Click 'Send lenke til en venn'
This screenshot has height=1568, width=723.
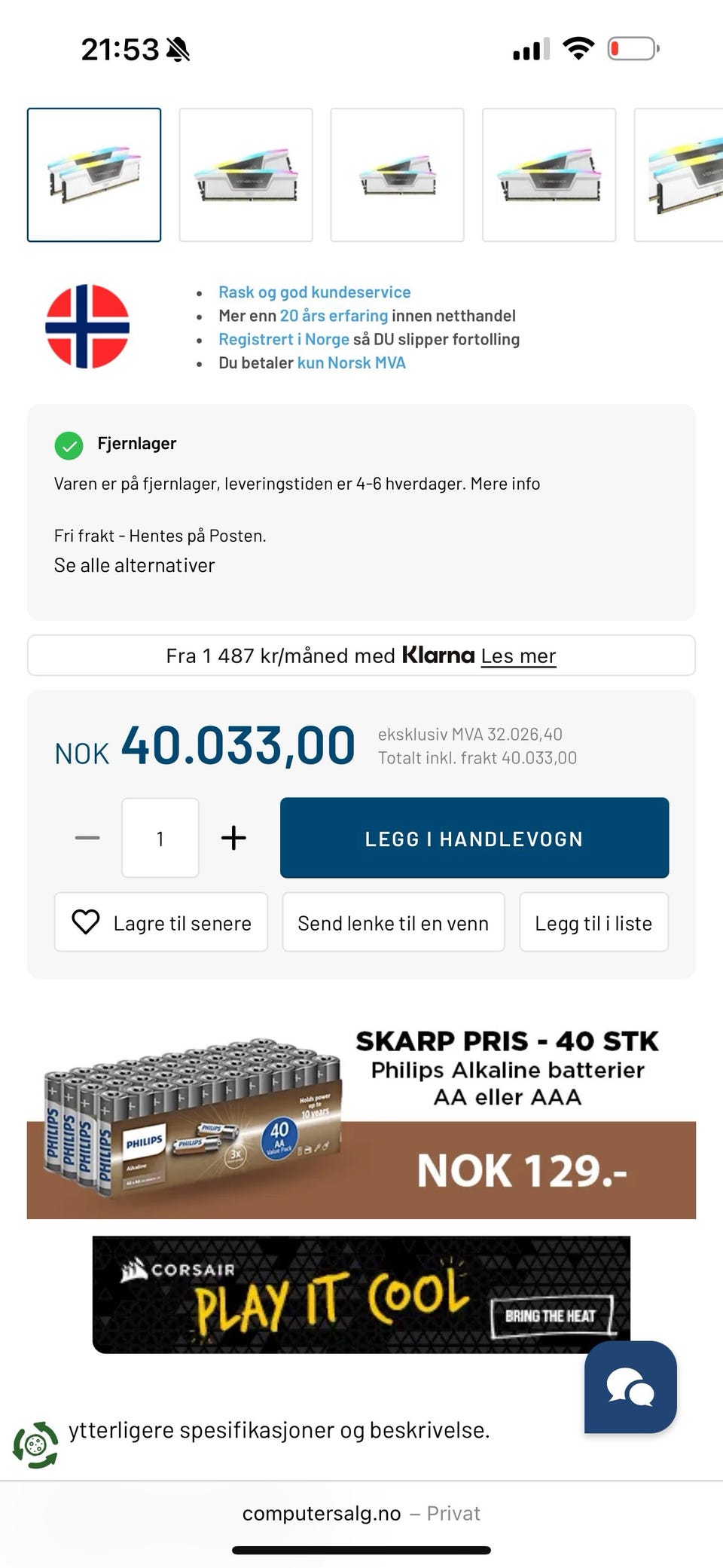click(393, 922)
